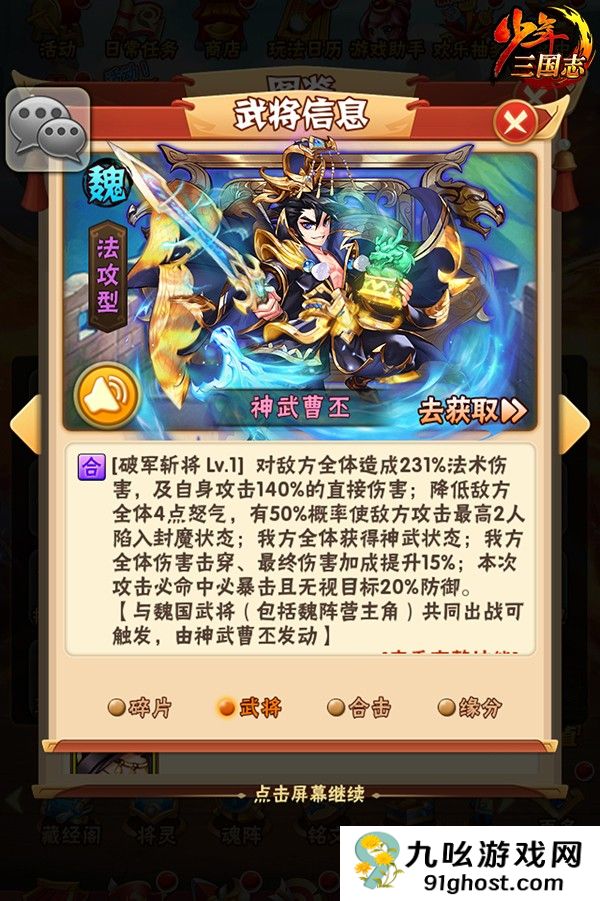Screen dimensions: 600x901
Task: Switch to 合击 tab
Action: pyautogui.click(x=359, y=707)
